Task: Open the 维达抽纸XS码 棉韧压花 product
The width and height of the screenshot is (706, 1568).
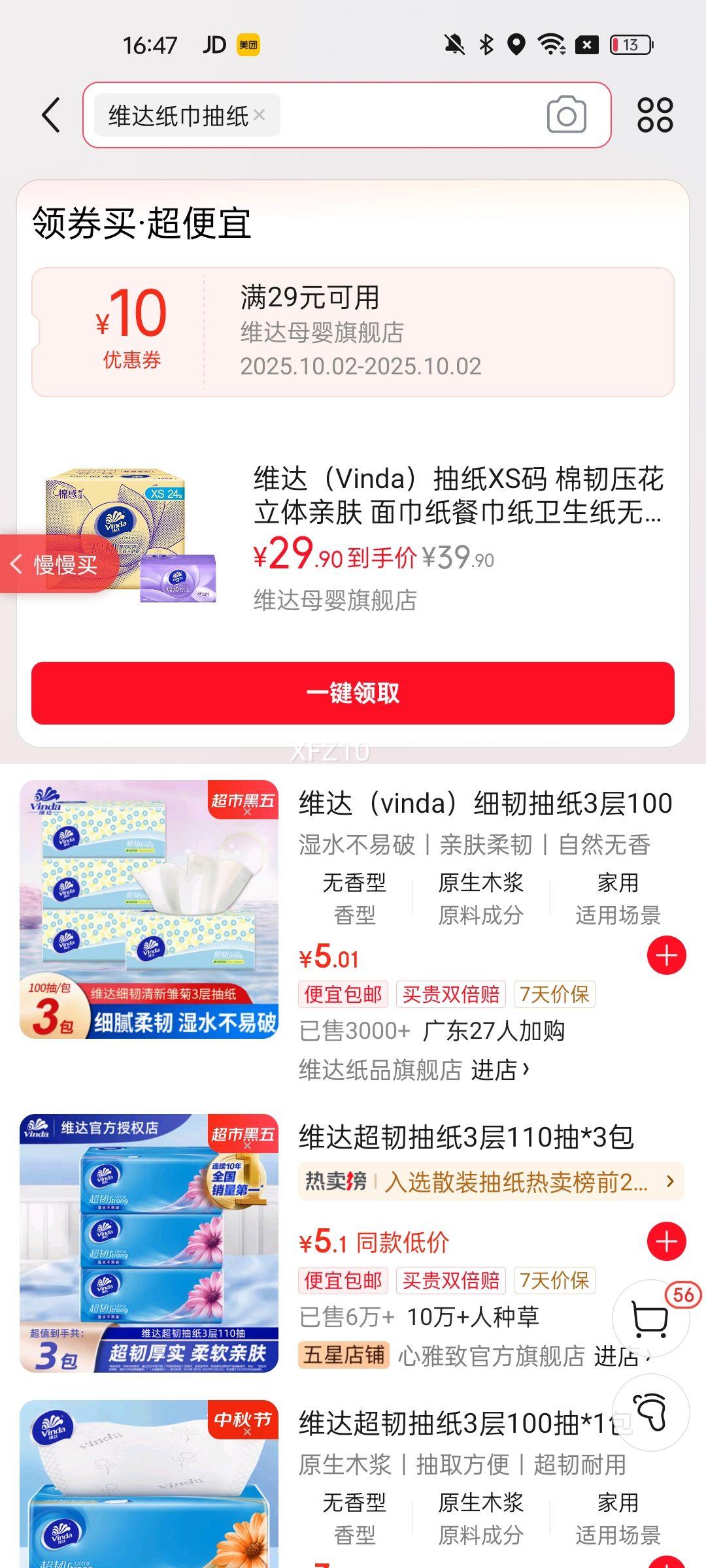Action: pos(458,495)
